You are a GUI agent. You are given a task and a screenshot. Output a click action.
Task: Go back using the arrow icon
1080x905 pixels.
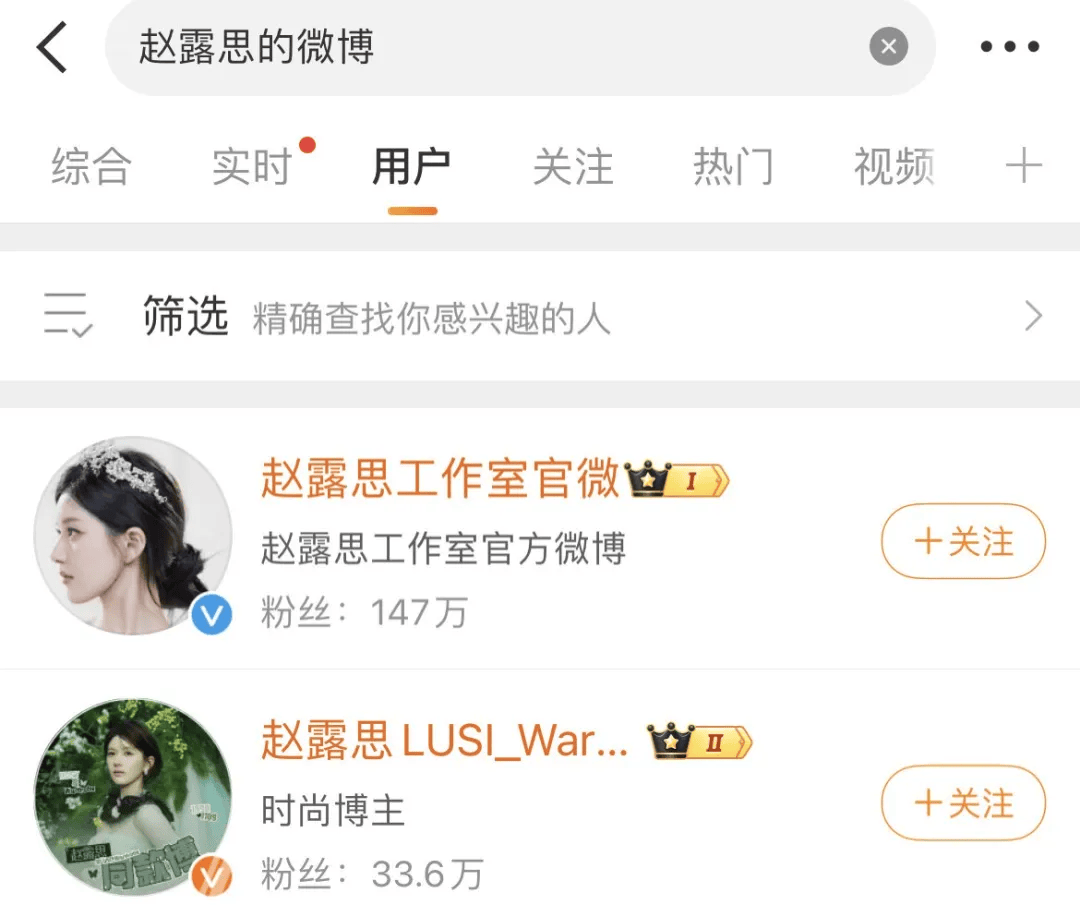(x=52, y=47)
